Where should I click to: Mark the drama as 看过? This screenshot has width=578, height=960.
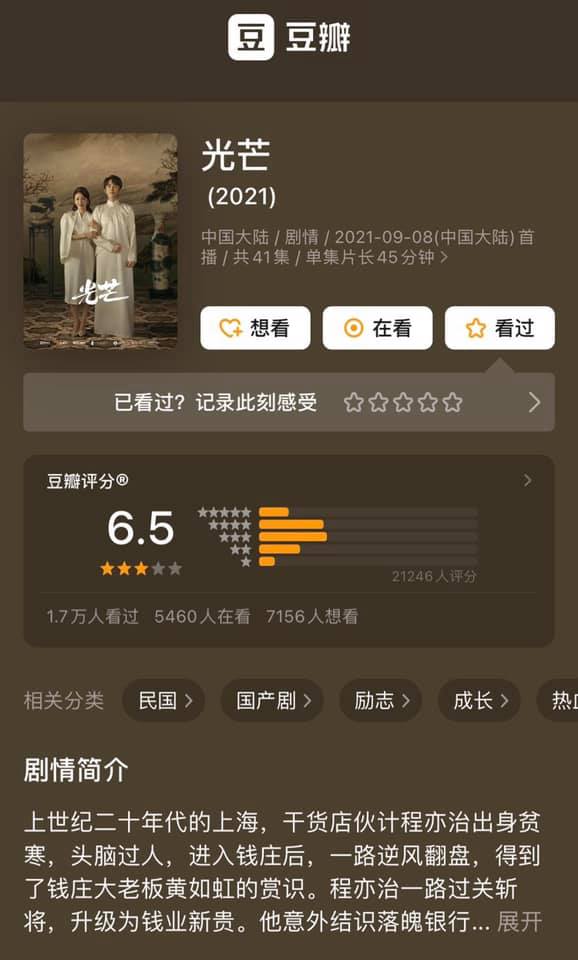500,328
